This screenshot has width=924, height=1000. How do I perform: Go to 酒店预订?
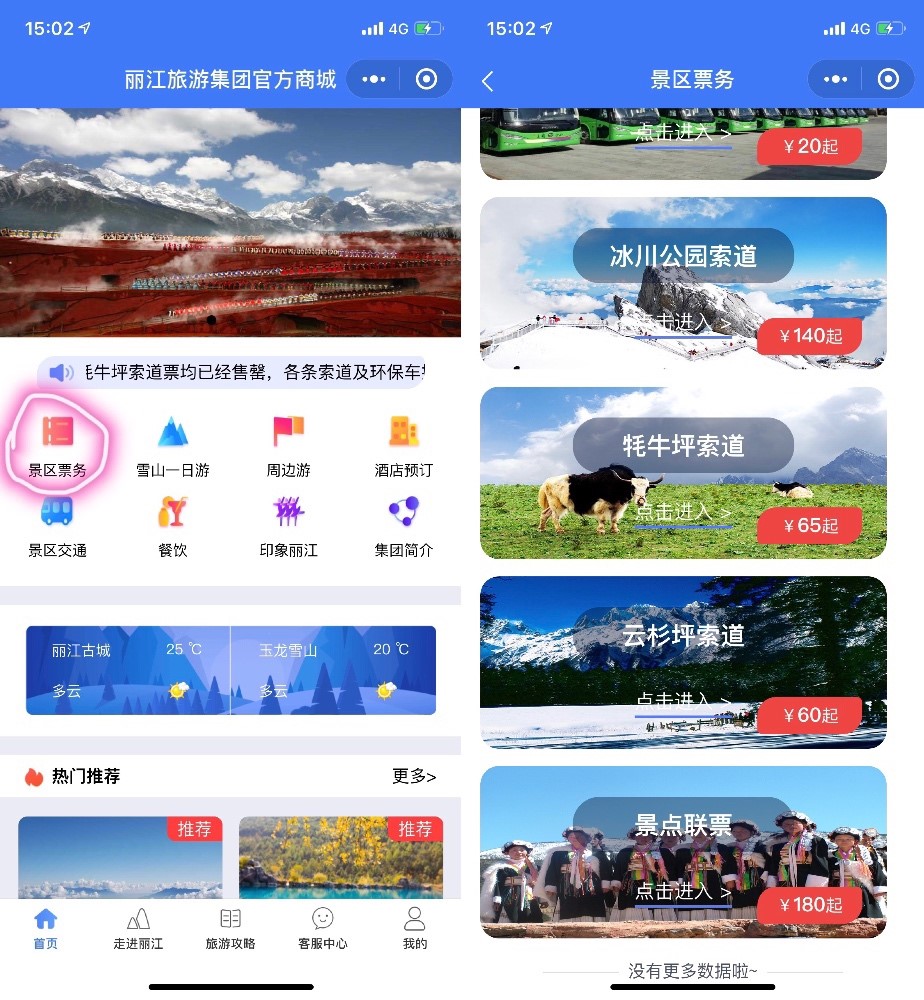(x=403, y=446)
